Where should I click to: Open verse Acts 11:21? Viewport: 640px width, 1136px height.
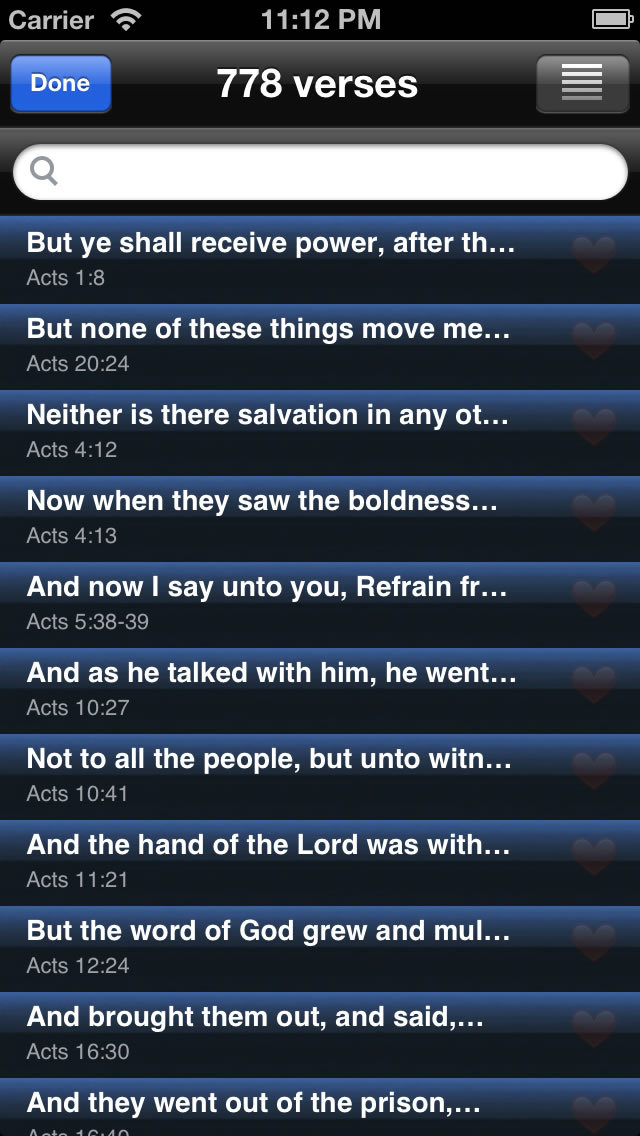tap(280, 860)
